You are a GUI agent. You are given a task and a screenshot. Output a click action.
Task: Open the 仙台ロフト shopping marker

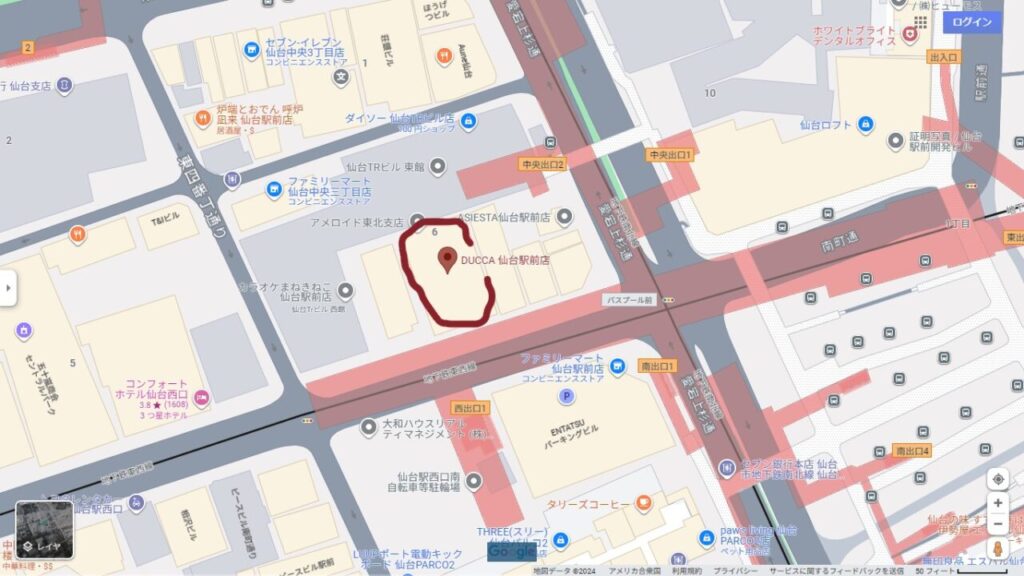[x=866, y=125]
